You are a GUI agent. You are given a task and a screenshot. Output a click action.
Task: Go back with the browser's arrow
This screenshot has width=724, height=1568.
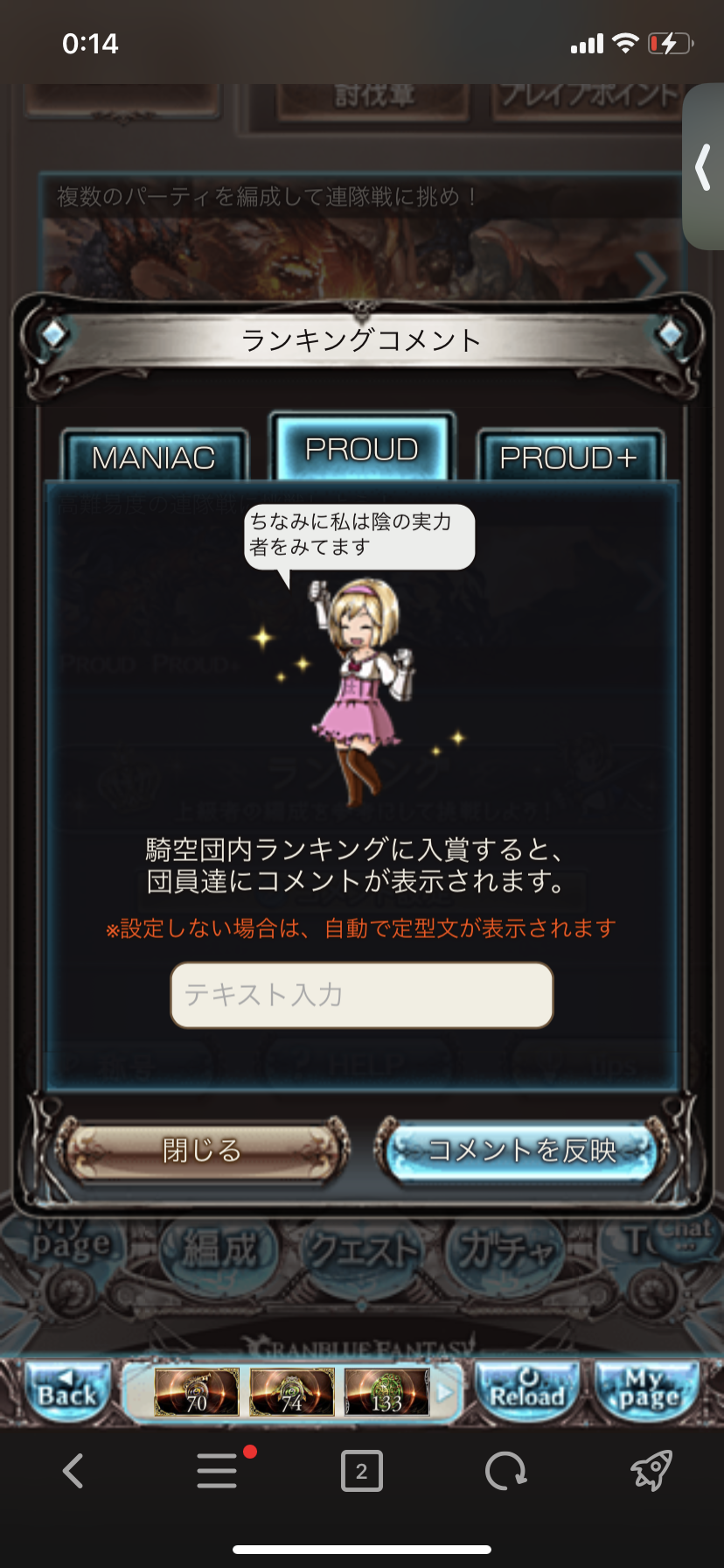click(73, 1471)
